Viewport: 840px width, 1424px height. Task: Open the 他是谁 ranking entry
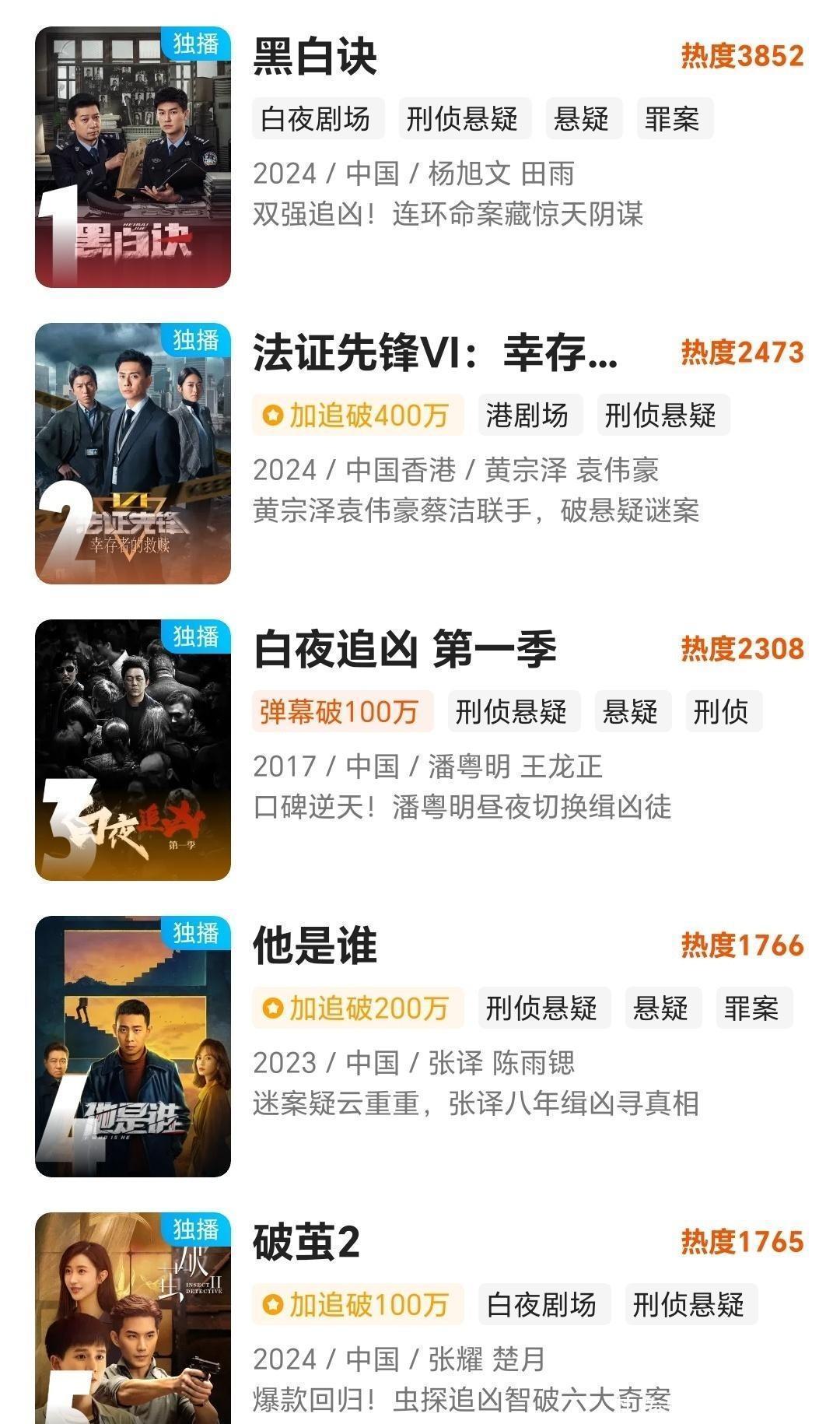point(314,945)
